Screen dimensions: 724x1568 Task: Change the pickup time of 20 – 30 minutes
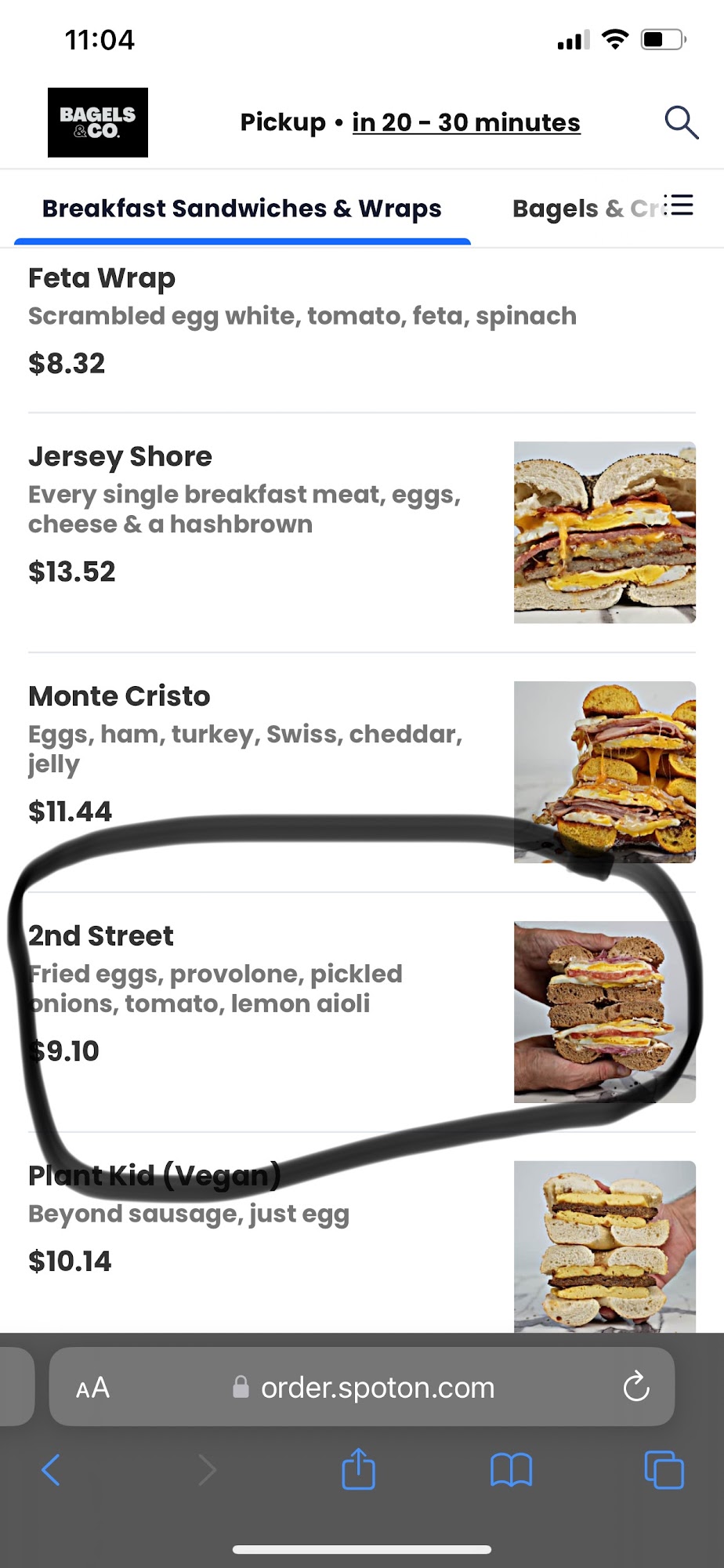(466, 123)
